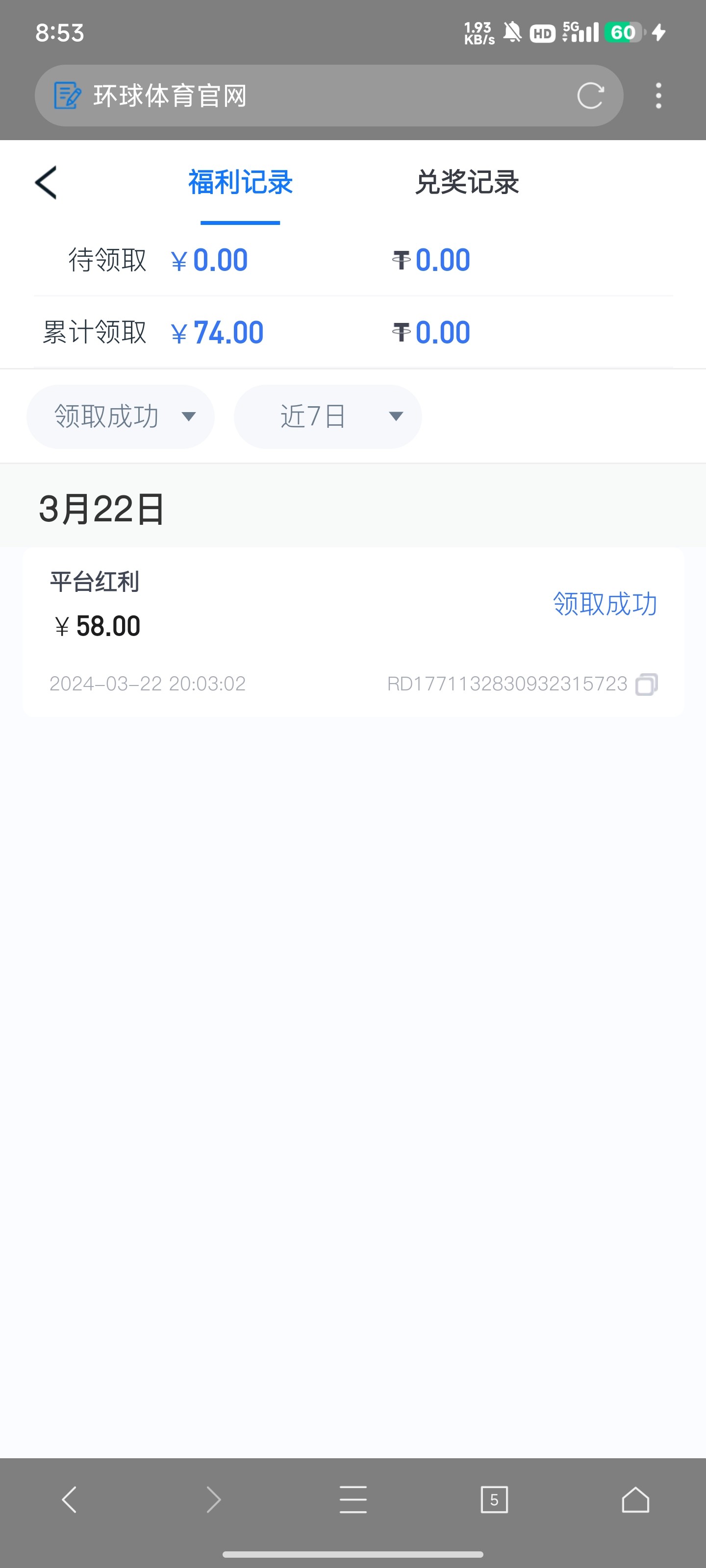Open the browser menu in bottom toolbar
706x1568 pixels.
tap(353, 1500)
